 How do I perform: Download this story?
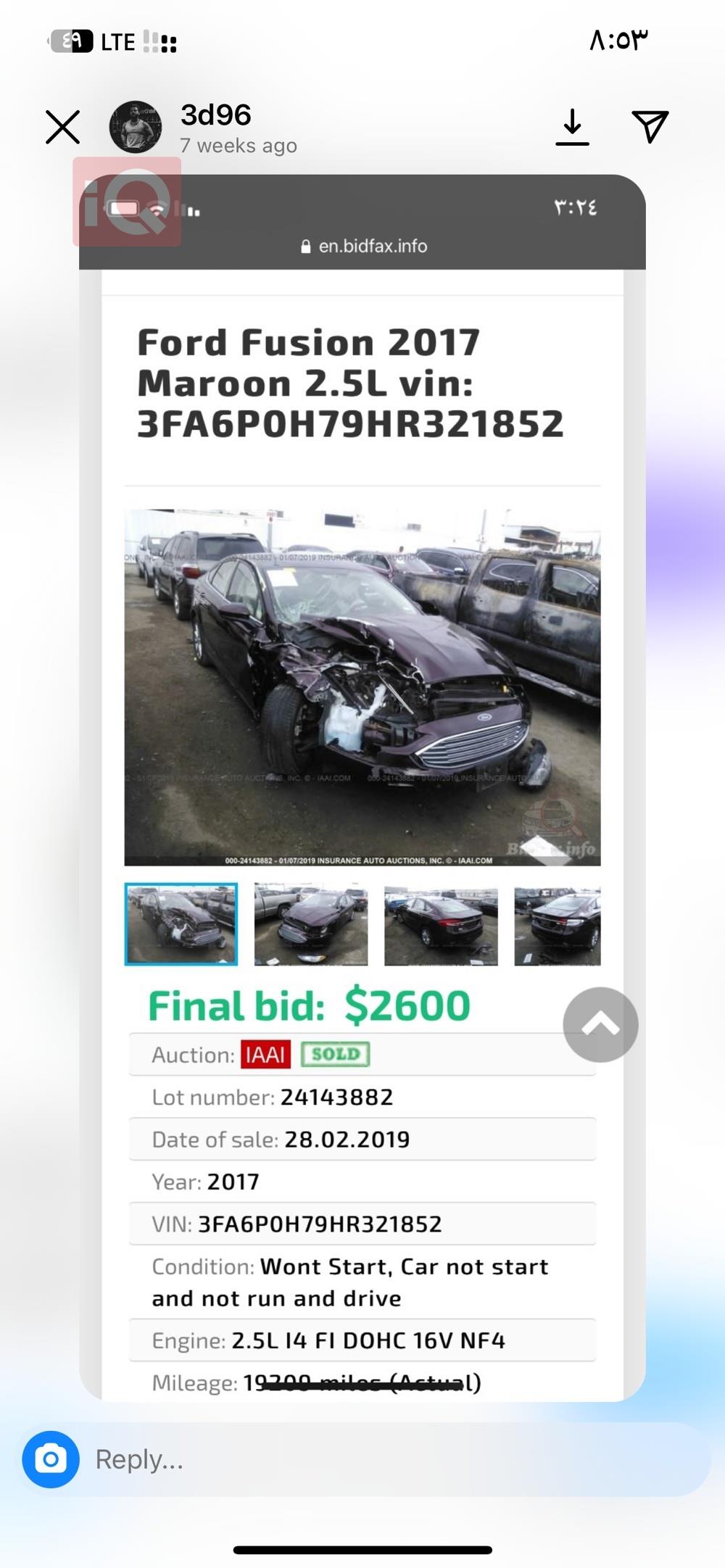[572, 128]
